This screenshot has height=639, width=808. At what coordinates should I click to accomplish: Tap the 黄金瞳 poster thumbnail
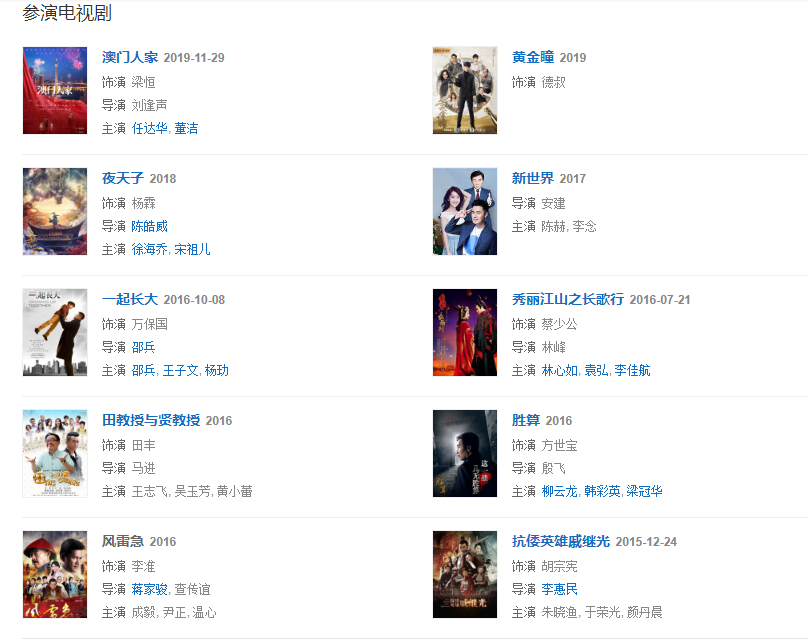[x=464, y=90]
